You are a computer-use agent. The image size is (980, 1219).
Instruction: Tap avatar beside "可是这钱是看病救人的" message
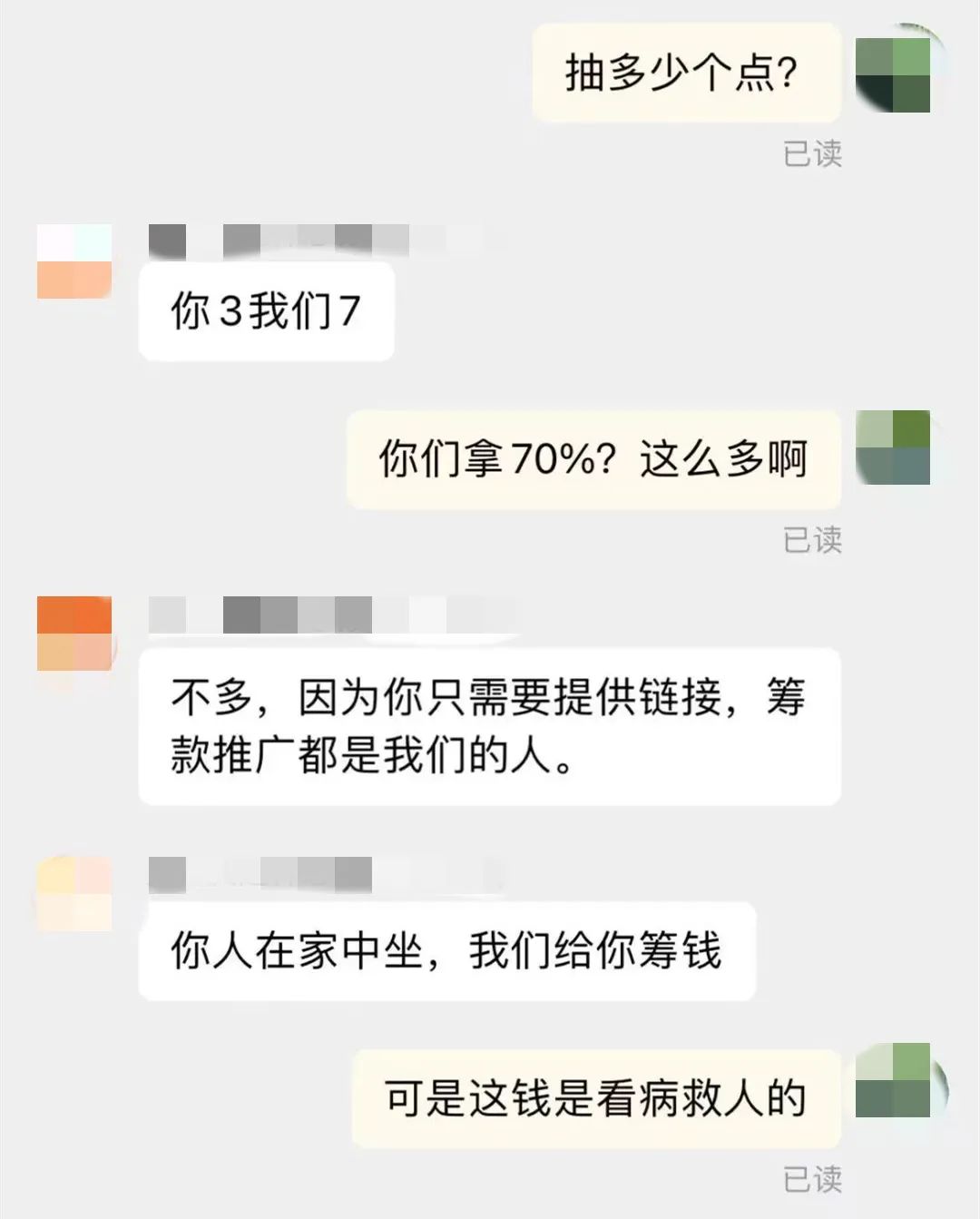pos(894,1080)
